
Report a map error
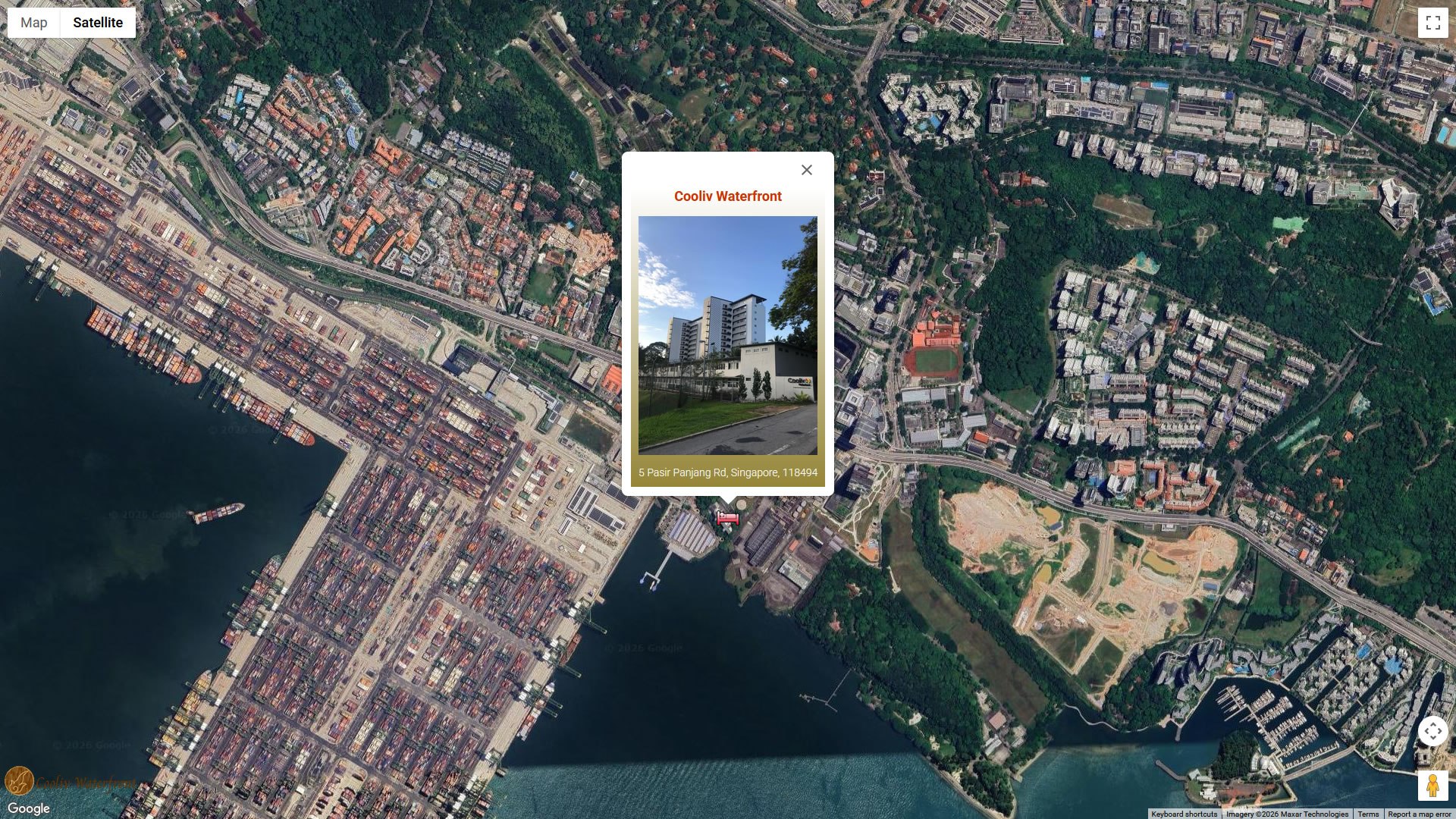click(x=1419, y=814)
